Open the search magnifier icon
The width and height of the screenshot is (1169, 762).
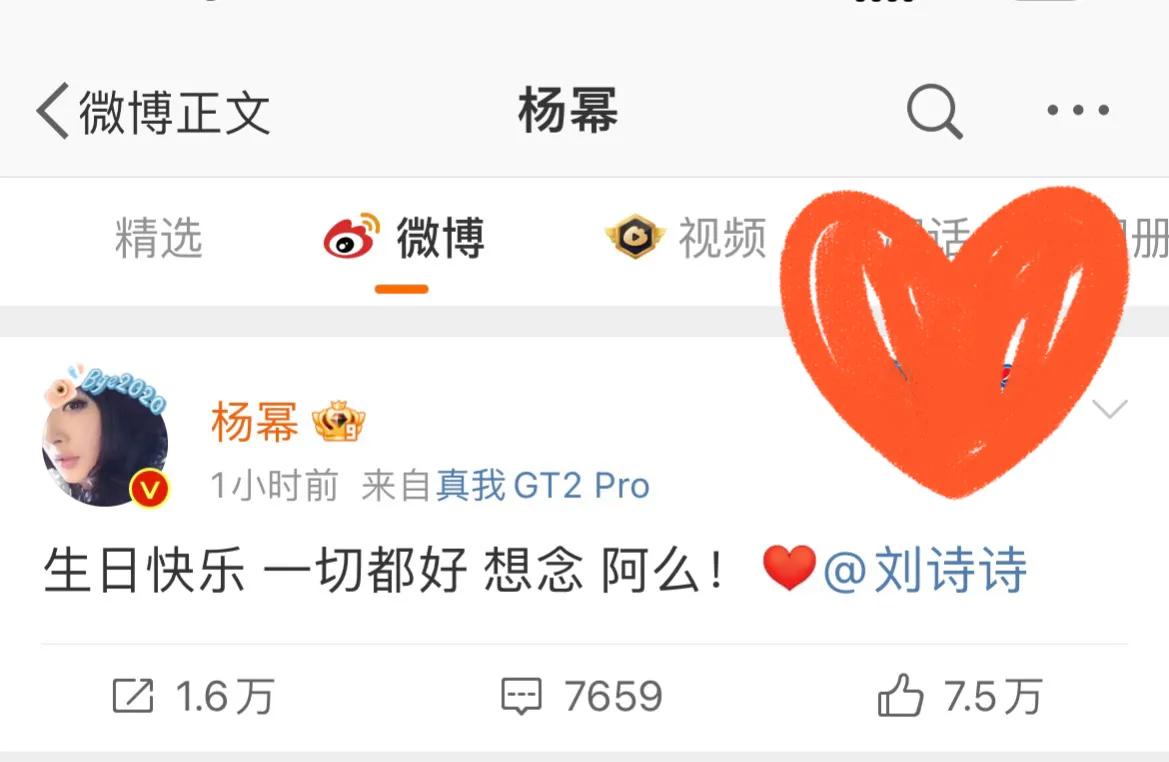[934, 110]
